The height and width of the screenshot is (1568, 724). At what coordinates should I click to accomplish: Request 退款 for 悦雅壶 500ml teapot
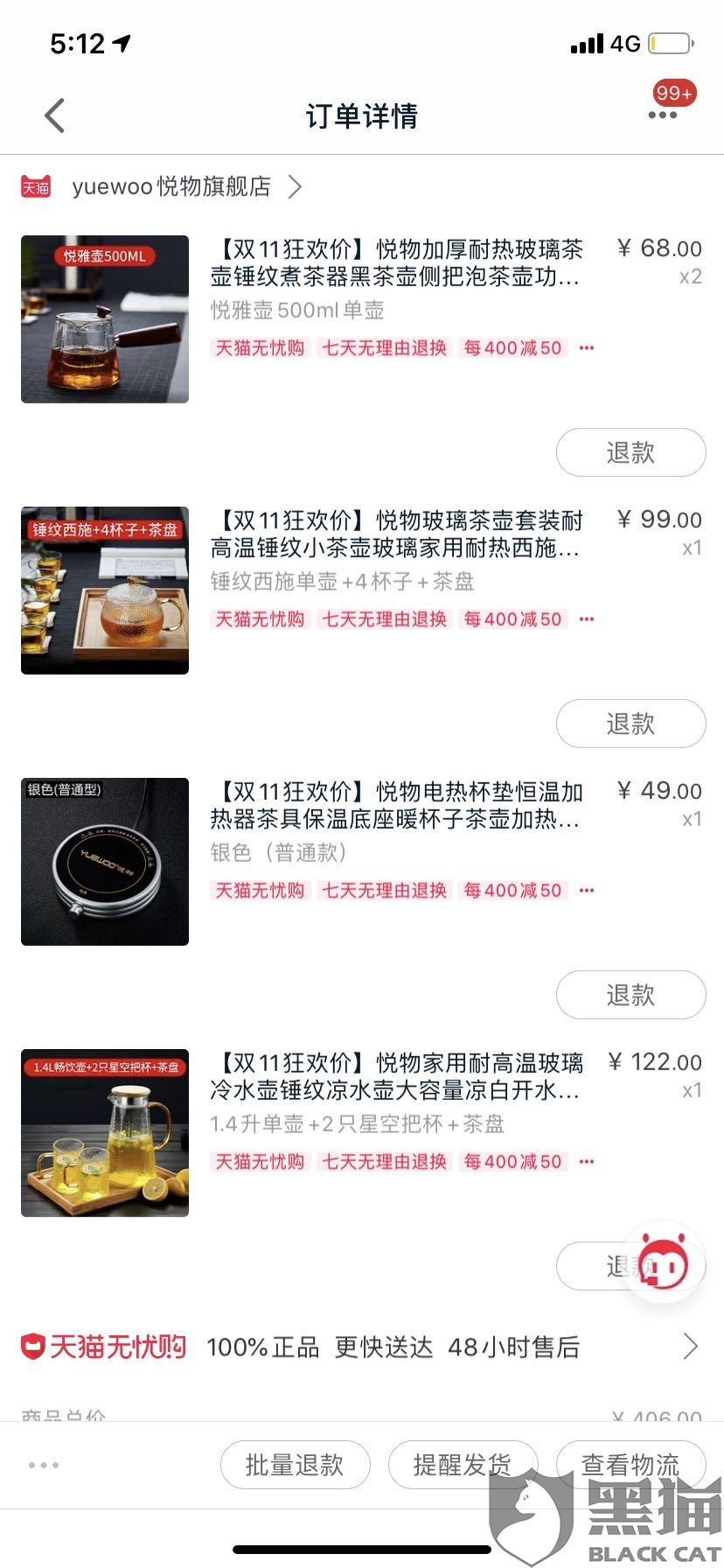point(630,452)
